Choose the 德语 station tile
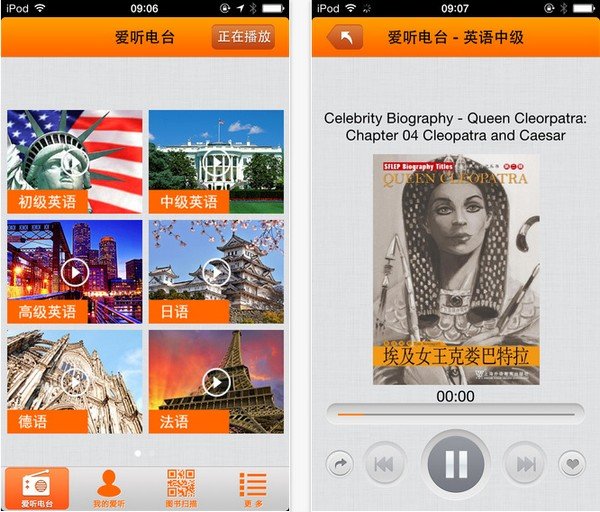 (75, 382)
